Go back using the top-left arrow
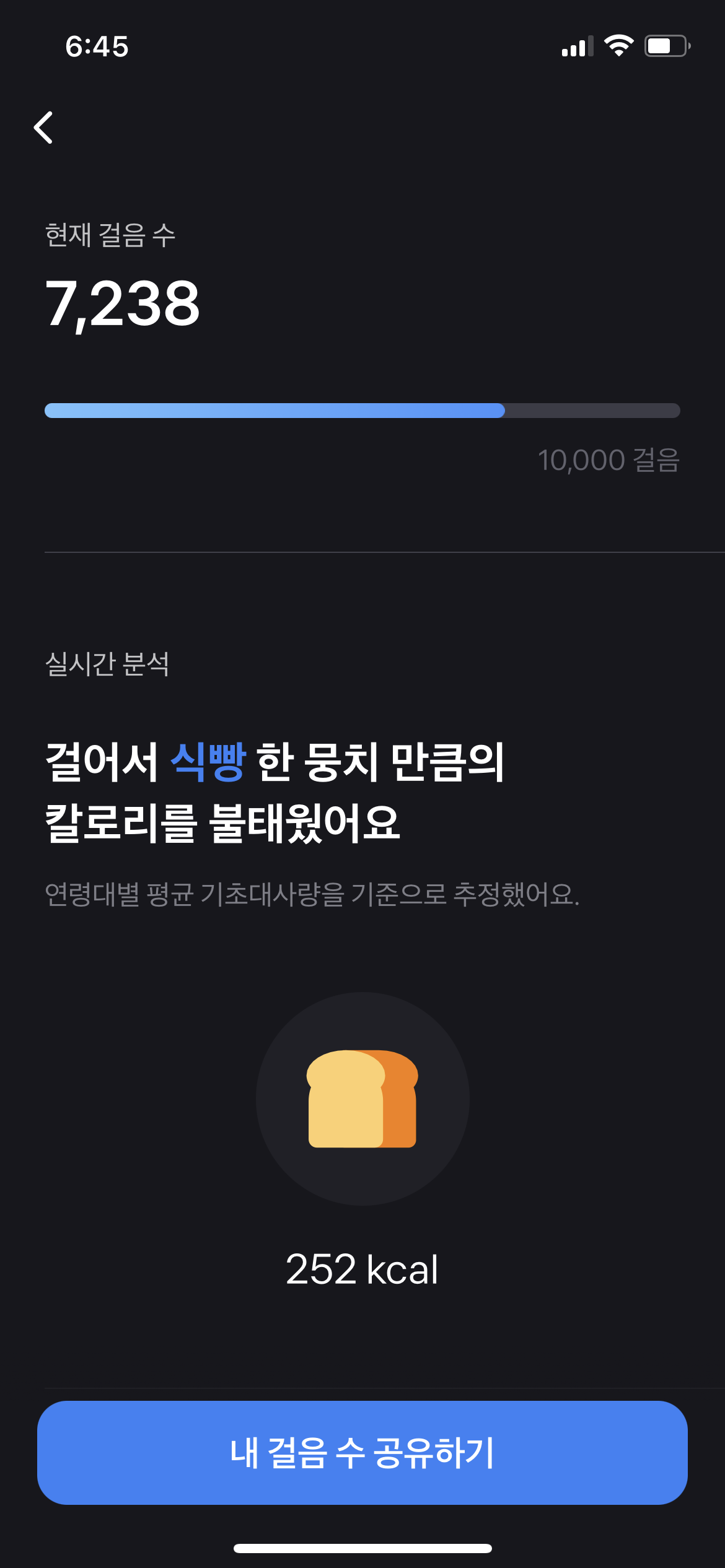Screen dimensions: 725x1568 coord(43,128)
